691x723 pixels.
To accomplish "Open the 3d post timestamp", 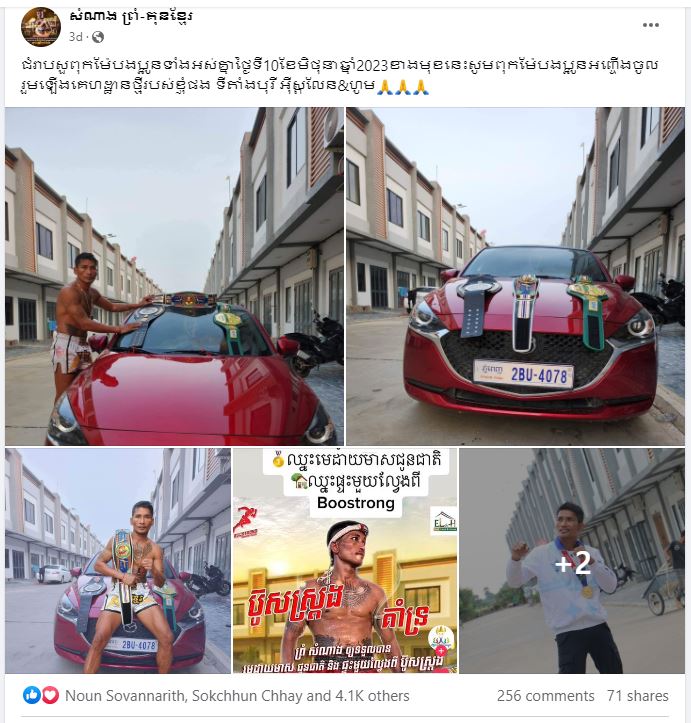I will [x=76, y=37].
